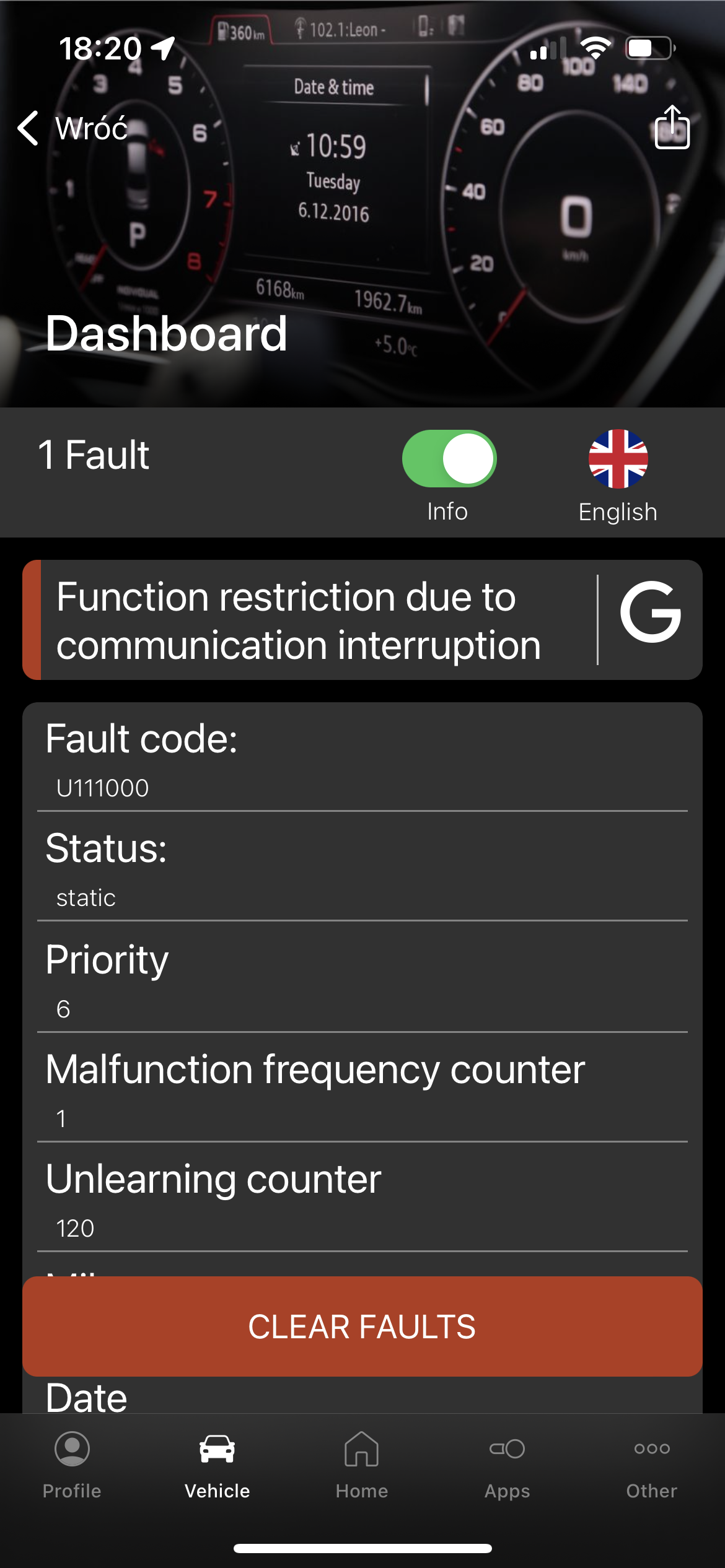Viewport: 725px width, 1568px height.
Task: Go to the Home tab
Action: pos(362,1464)
